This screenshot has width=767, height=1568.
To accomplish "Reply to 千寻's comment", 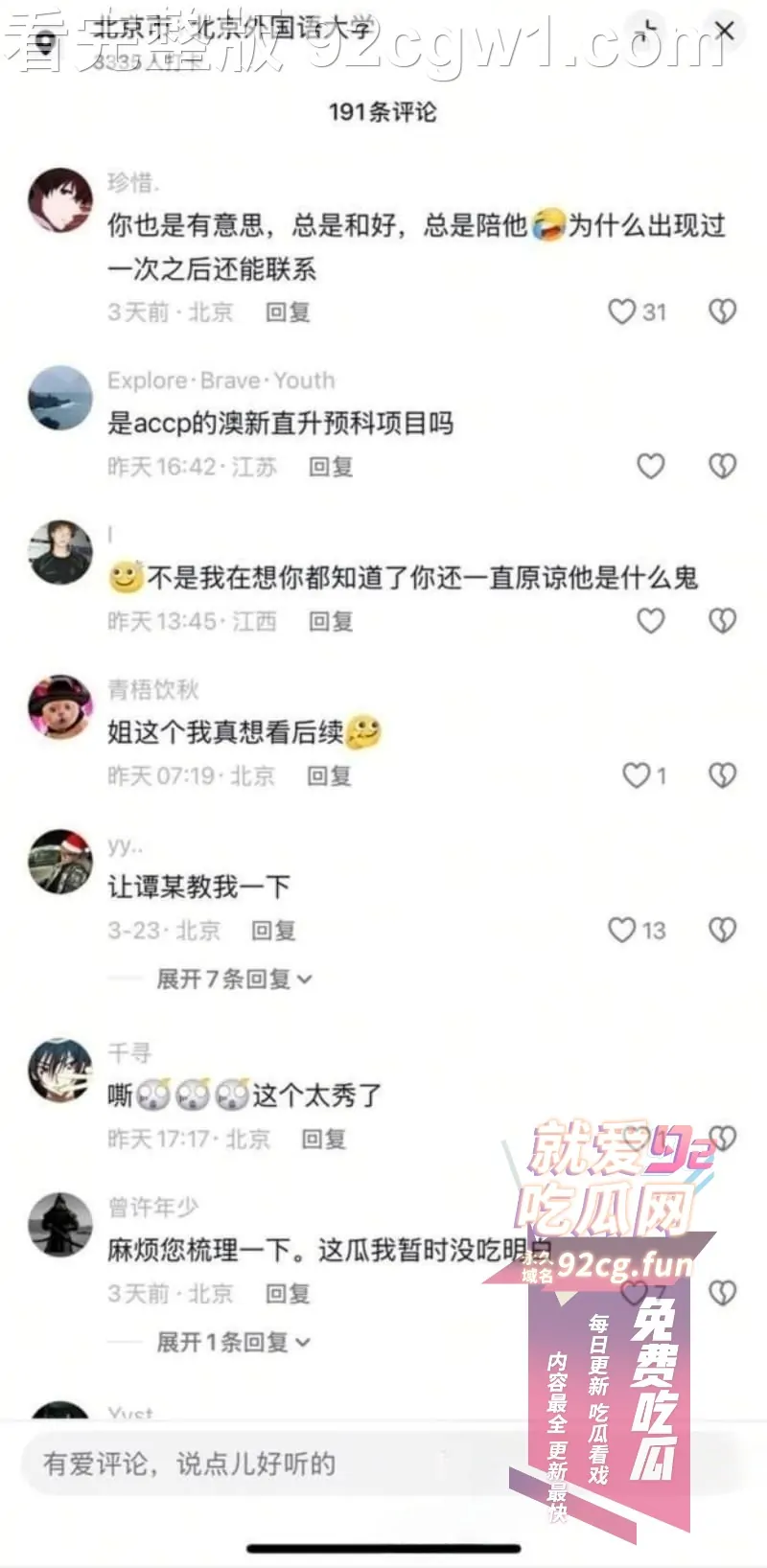I will 323,1139.
